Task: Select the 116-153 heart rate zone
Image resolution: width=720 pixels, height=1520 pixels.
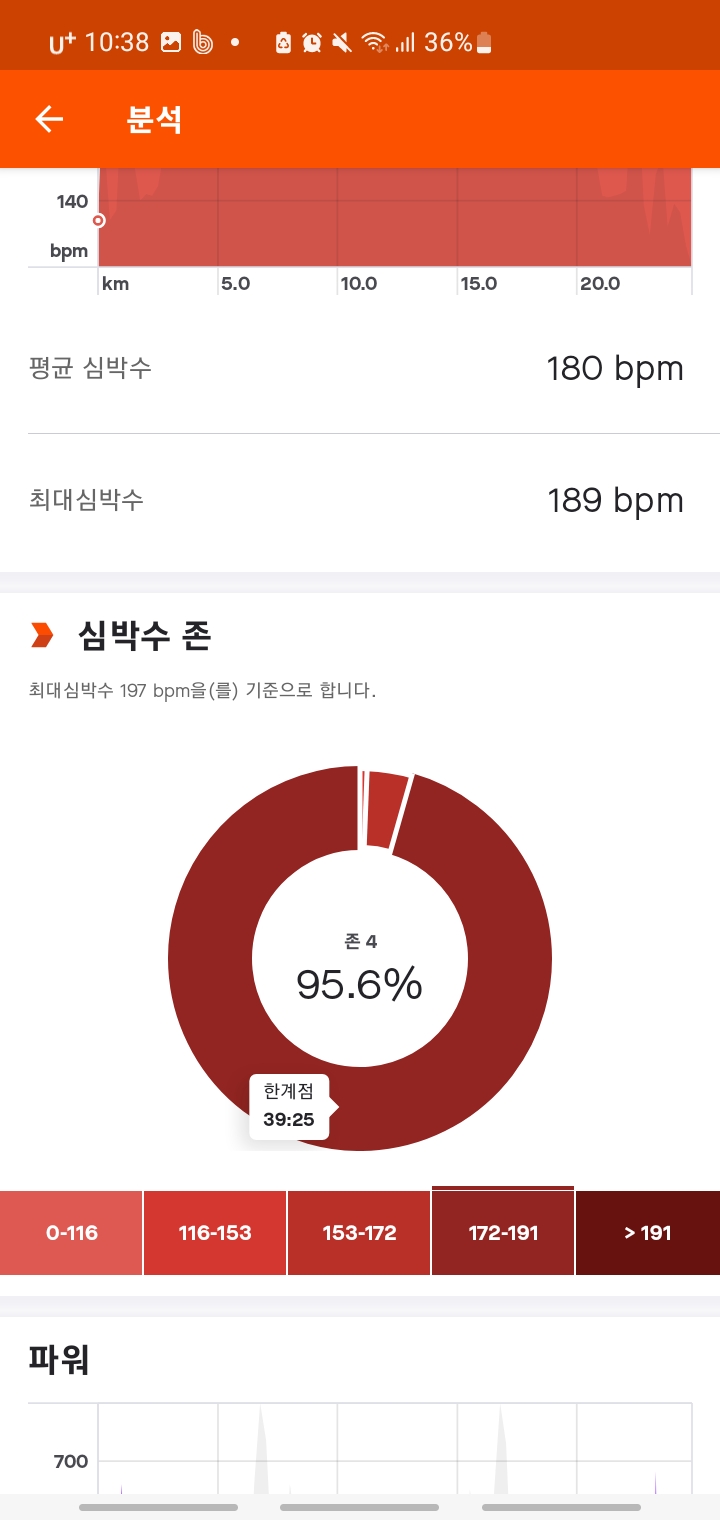Action: click(x=215, y=1232)
